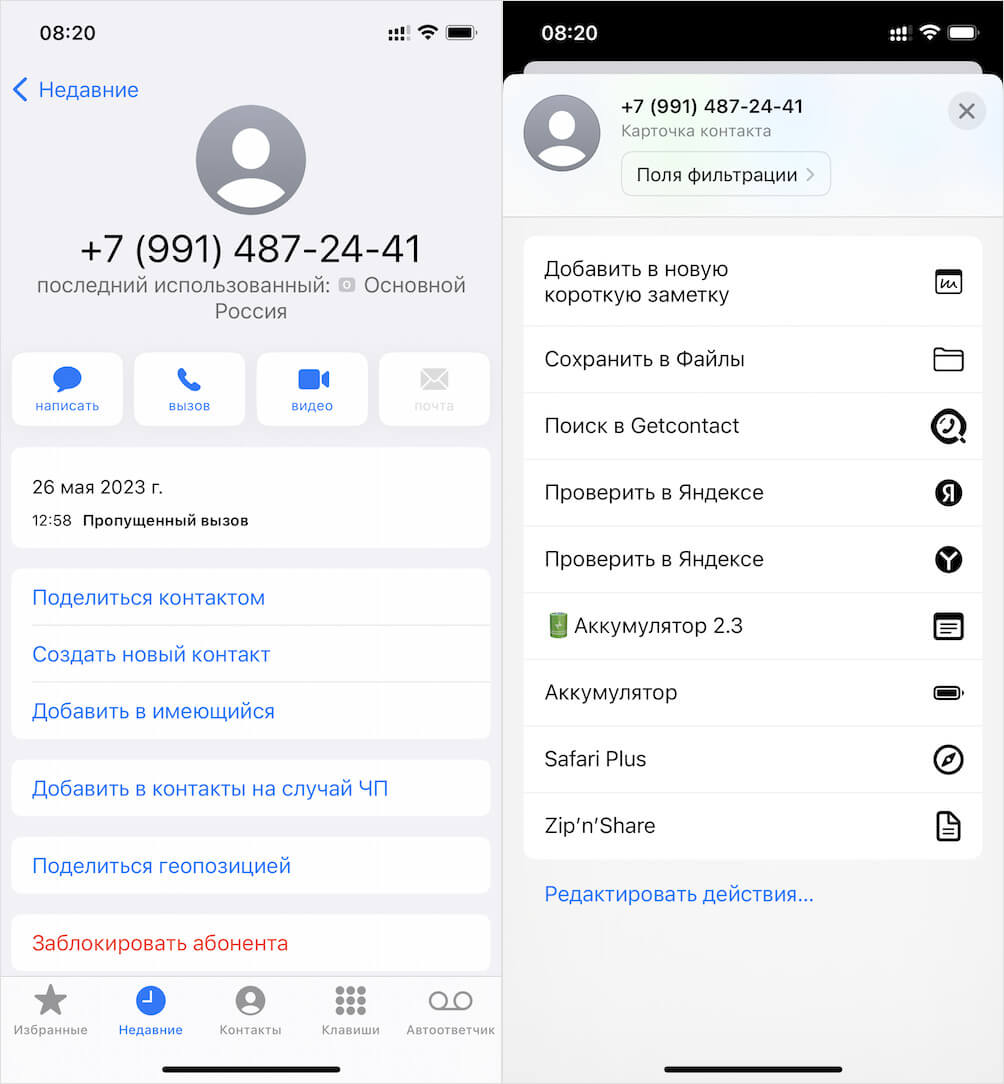Select Сохранить в Файлы
The height and width of the screenshot is (1084, 1004).
pos(752,359)
